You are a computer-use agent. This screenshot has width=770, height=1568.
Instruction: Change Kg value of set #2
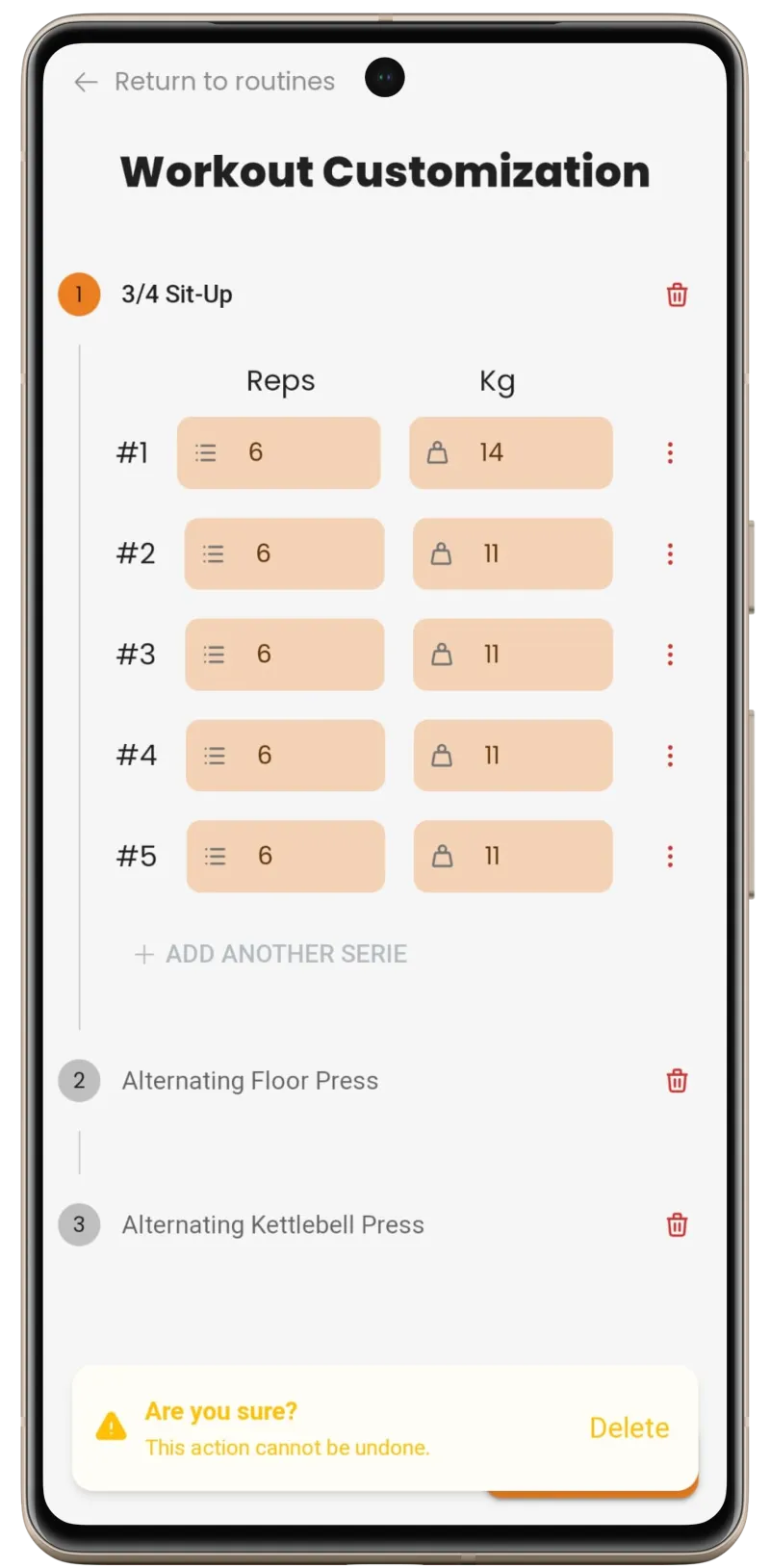coord(512,553)
